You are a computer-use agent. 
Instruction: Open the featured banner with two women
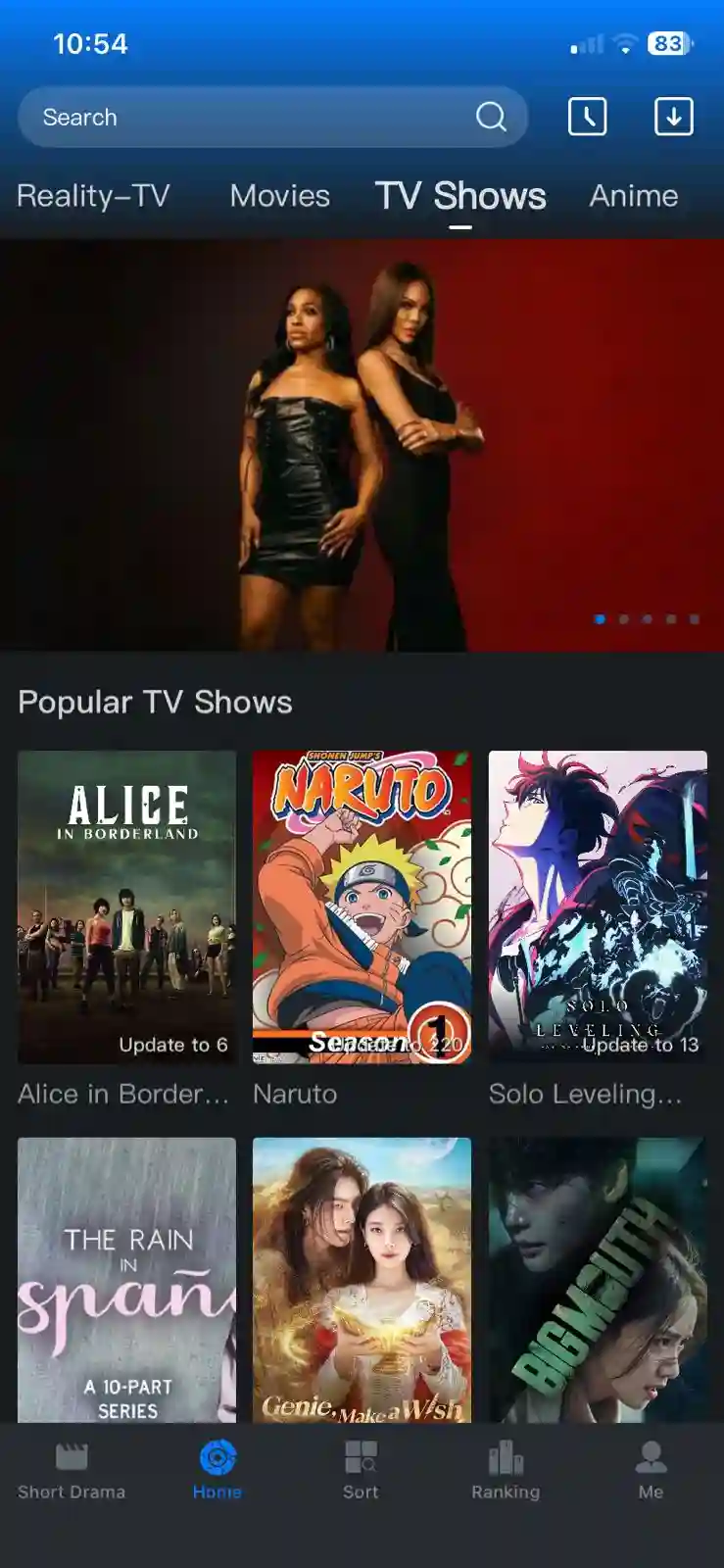pos(362,446)
